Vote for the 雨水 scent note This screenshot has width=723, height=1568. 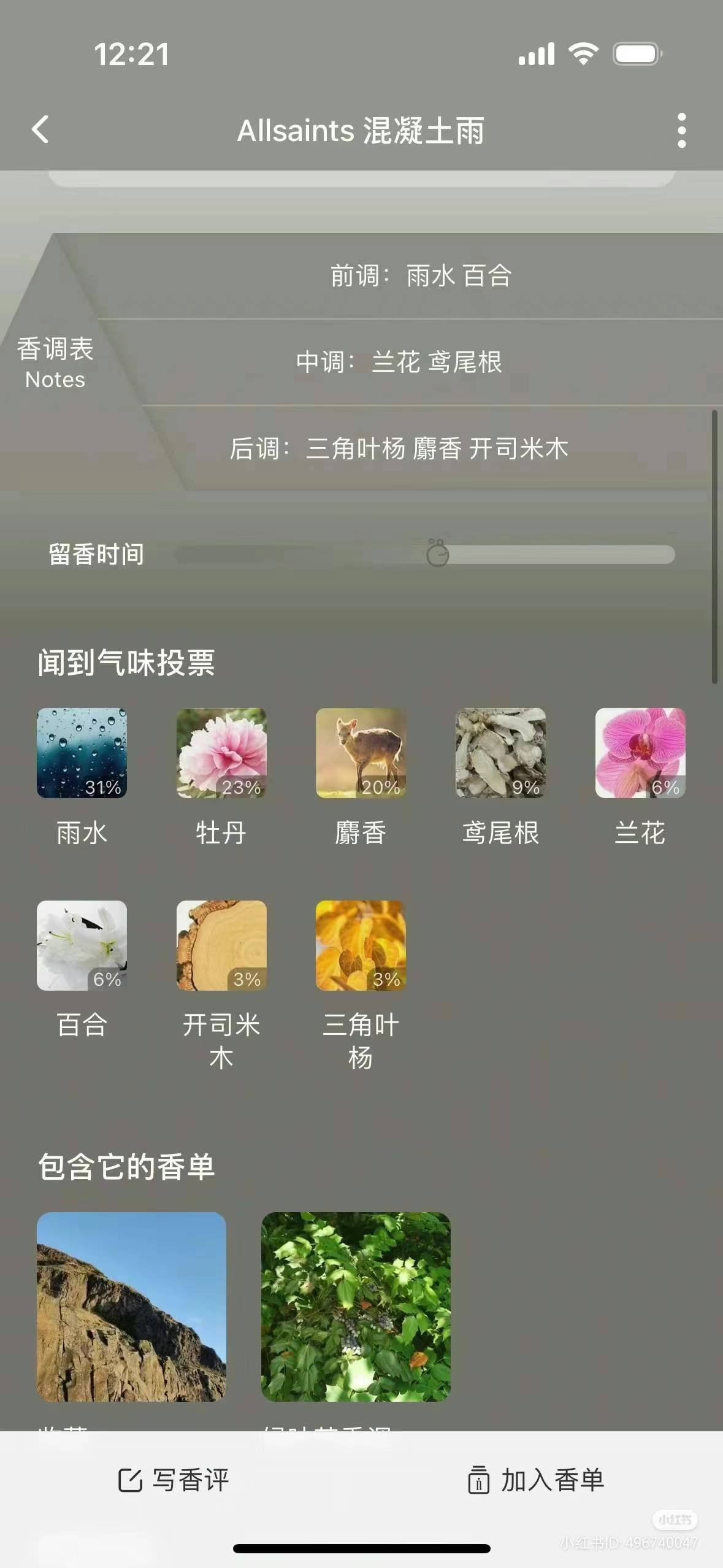pyautogui.click(x=82, y=753)
